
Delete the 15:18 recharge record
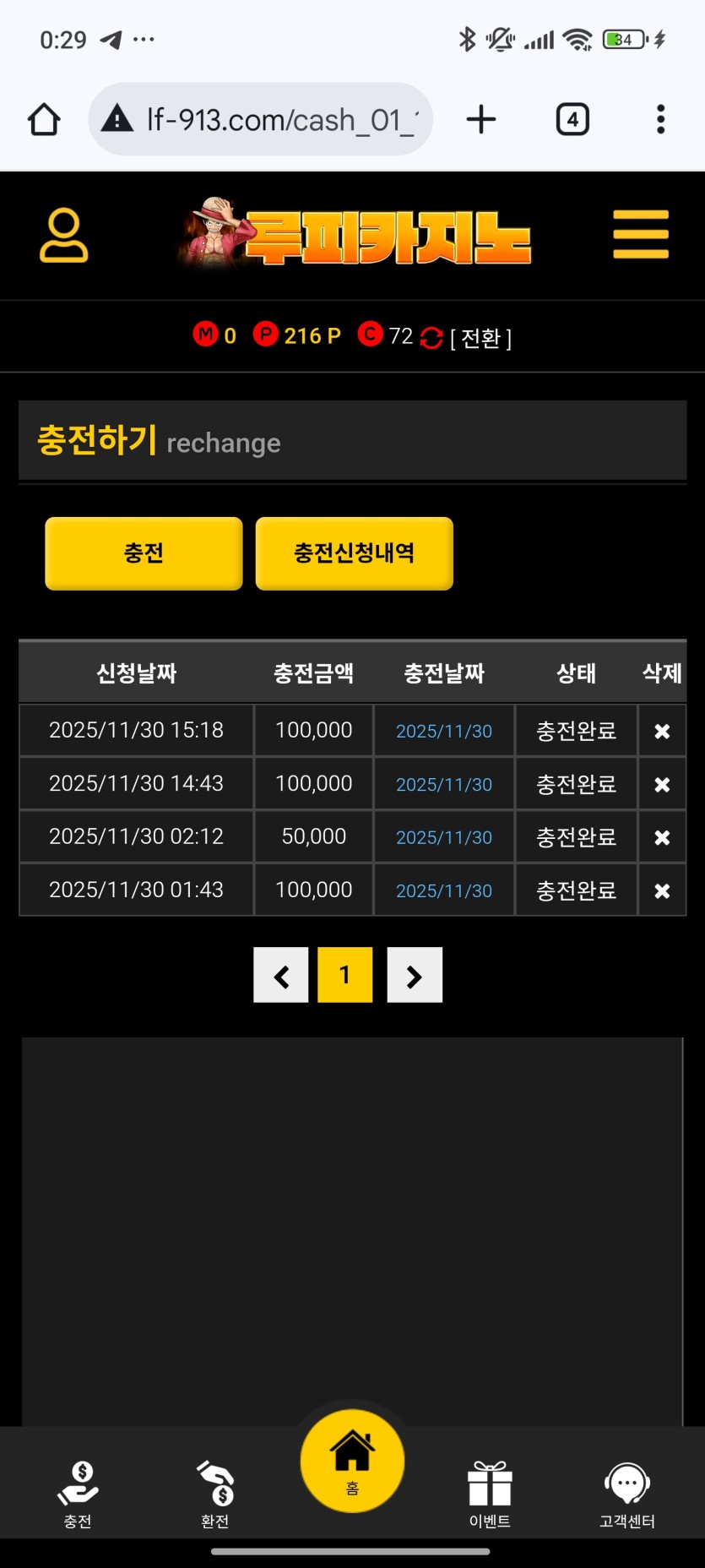(662, 731)
